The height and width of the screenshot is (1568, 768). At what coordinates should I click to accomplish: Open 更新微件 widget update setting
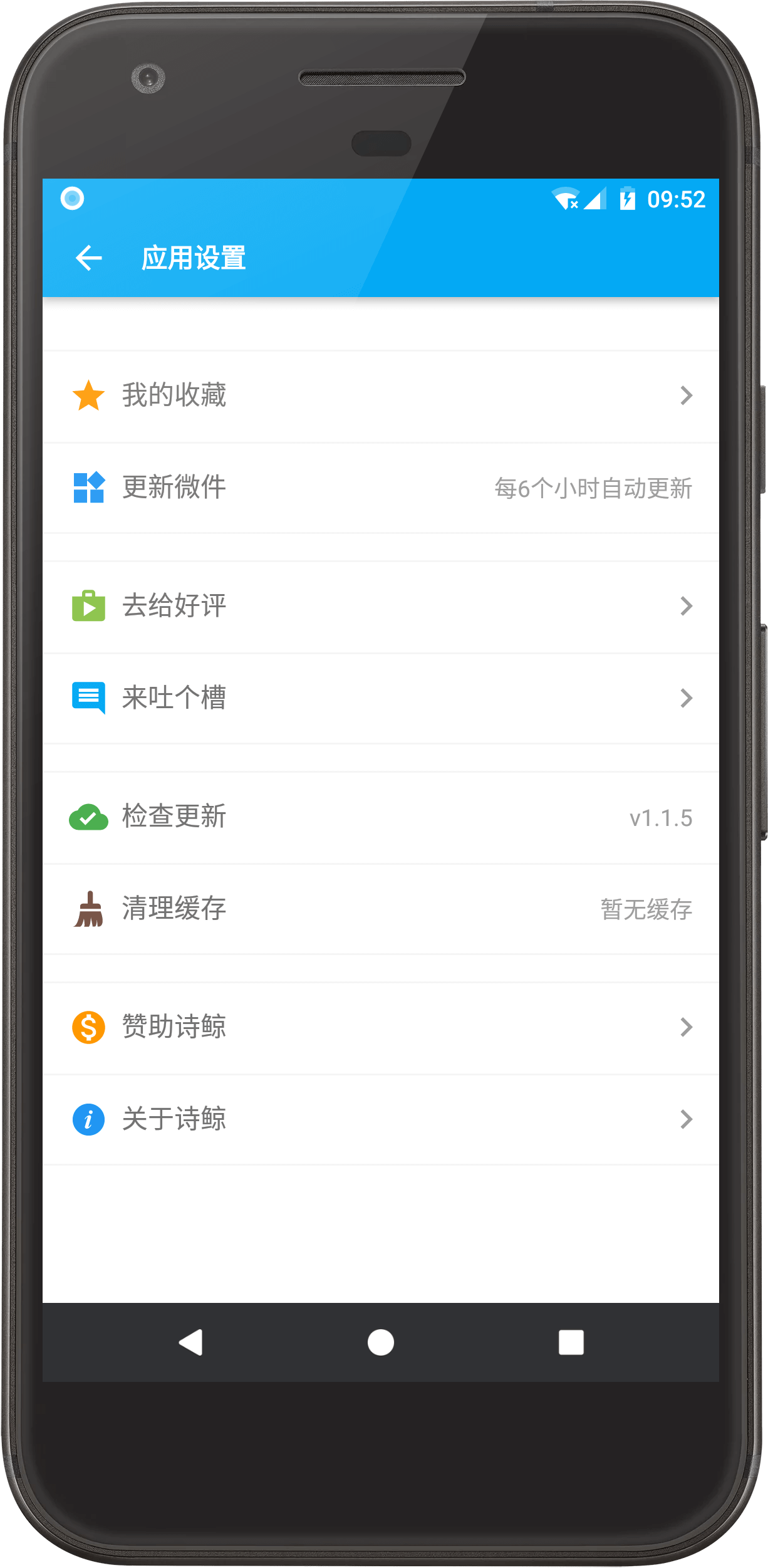click(x=380, y=488)
